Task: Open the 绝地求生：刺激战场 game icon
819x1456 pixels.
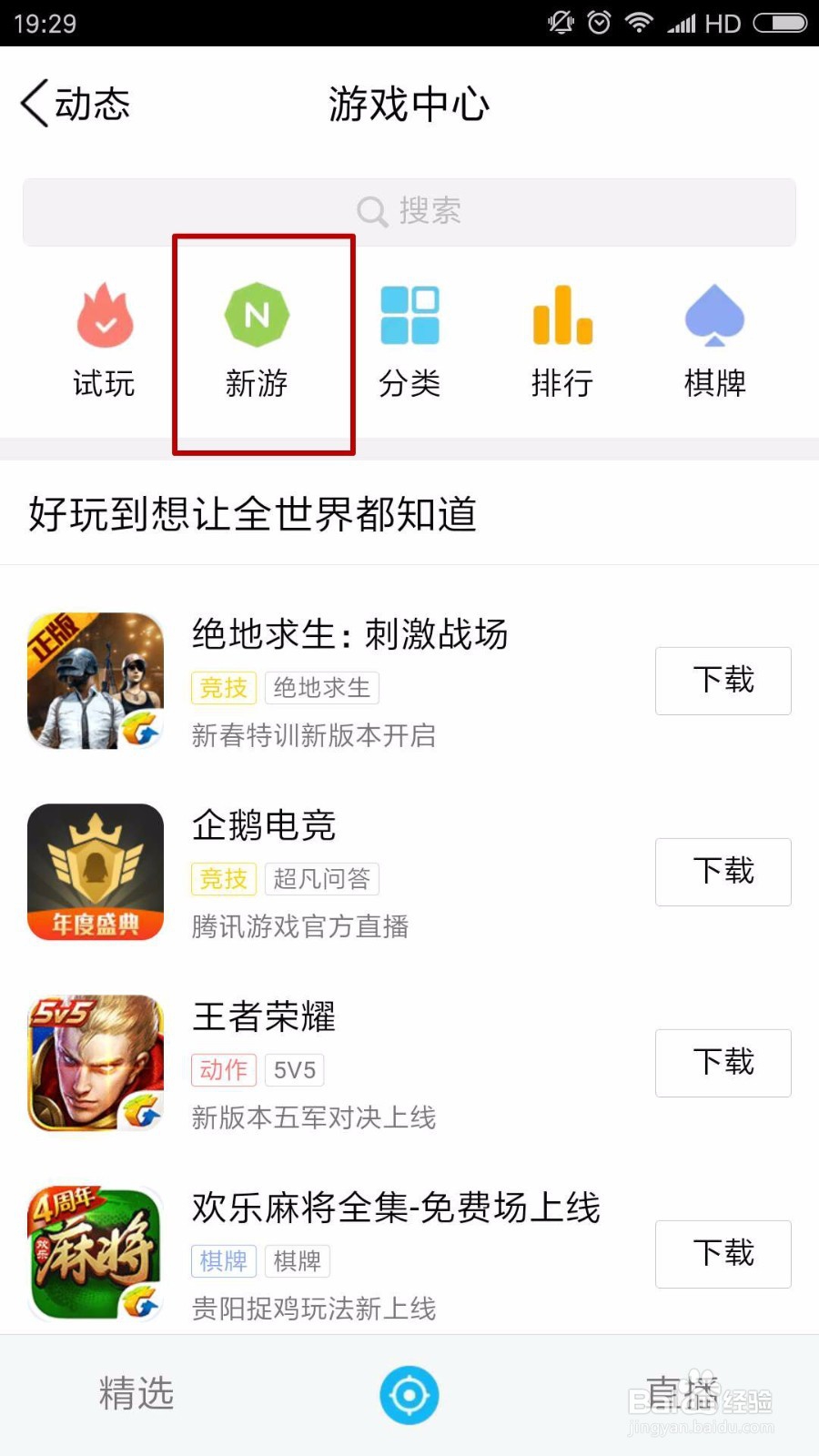Action: coord(95,680)
